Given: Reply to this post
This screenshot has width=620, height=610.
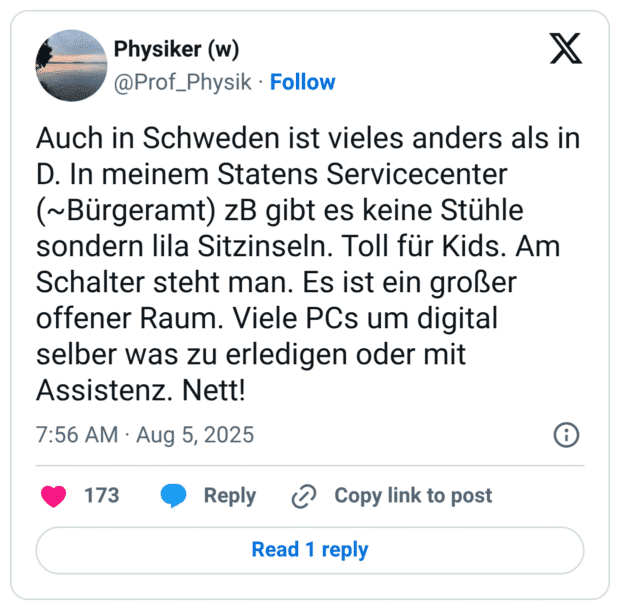Looking at the screenshot, I should pos(209,495).
